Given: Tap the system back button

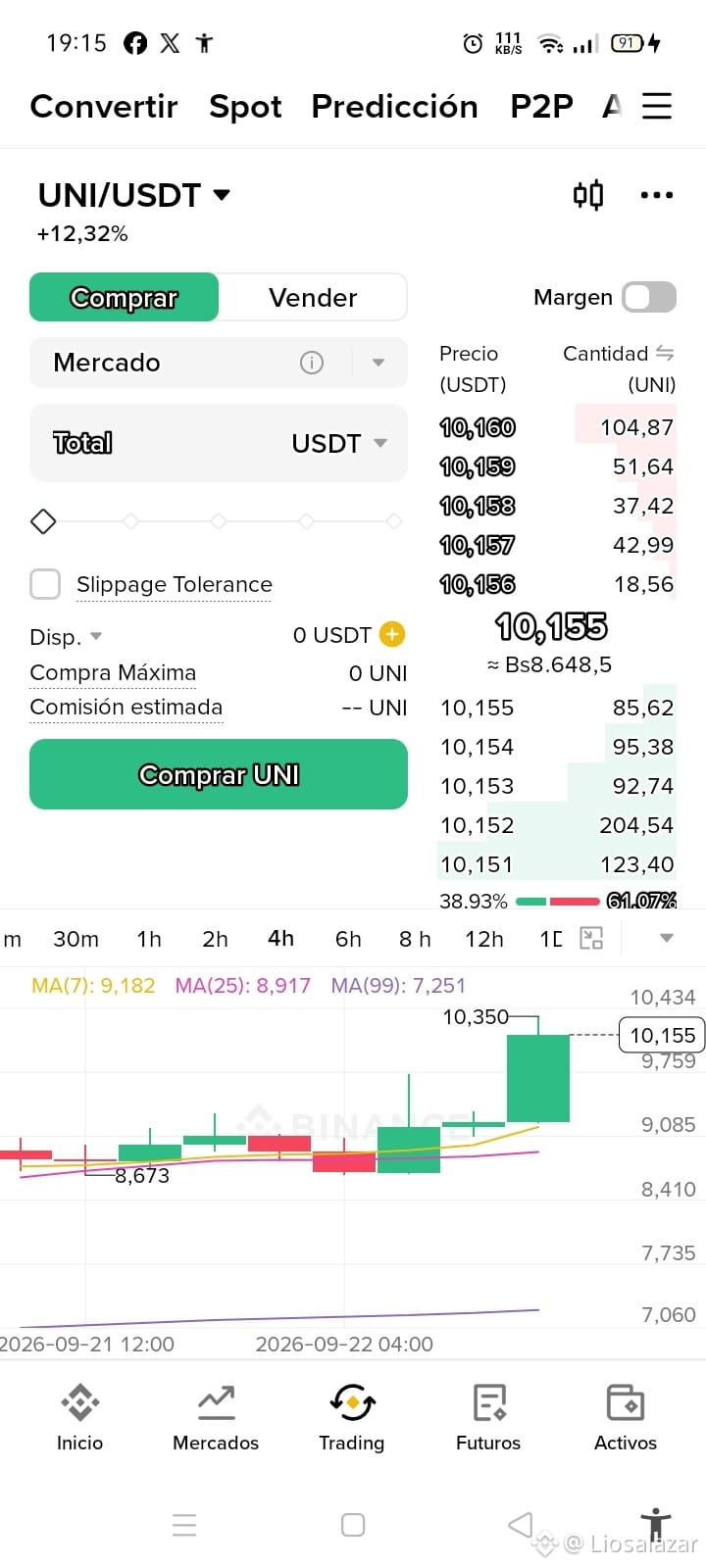Looking at the screenshot, I should [521, 1525].
